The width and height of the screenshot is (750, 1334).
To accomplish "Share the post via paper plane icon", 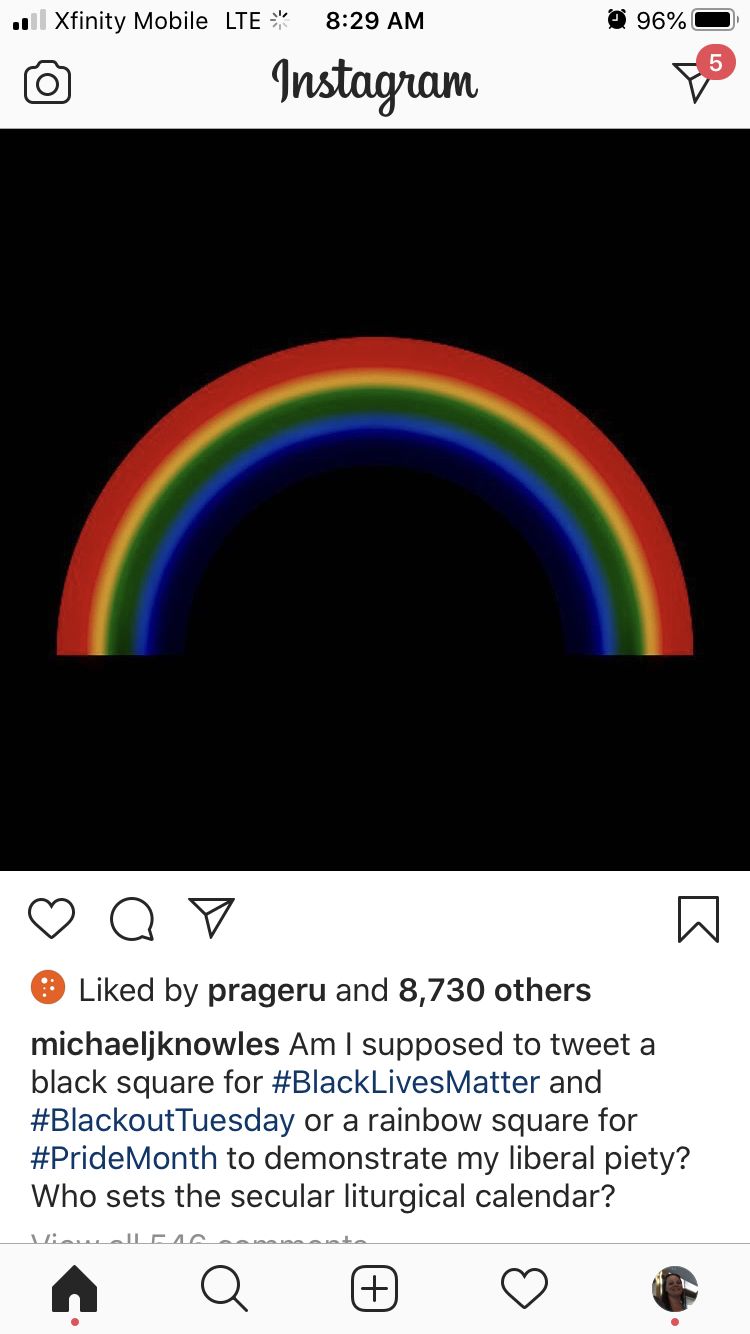I will tap(212, 917).
